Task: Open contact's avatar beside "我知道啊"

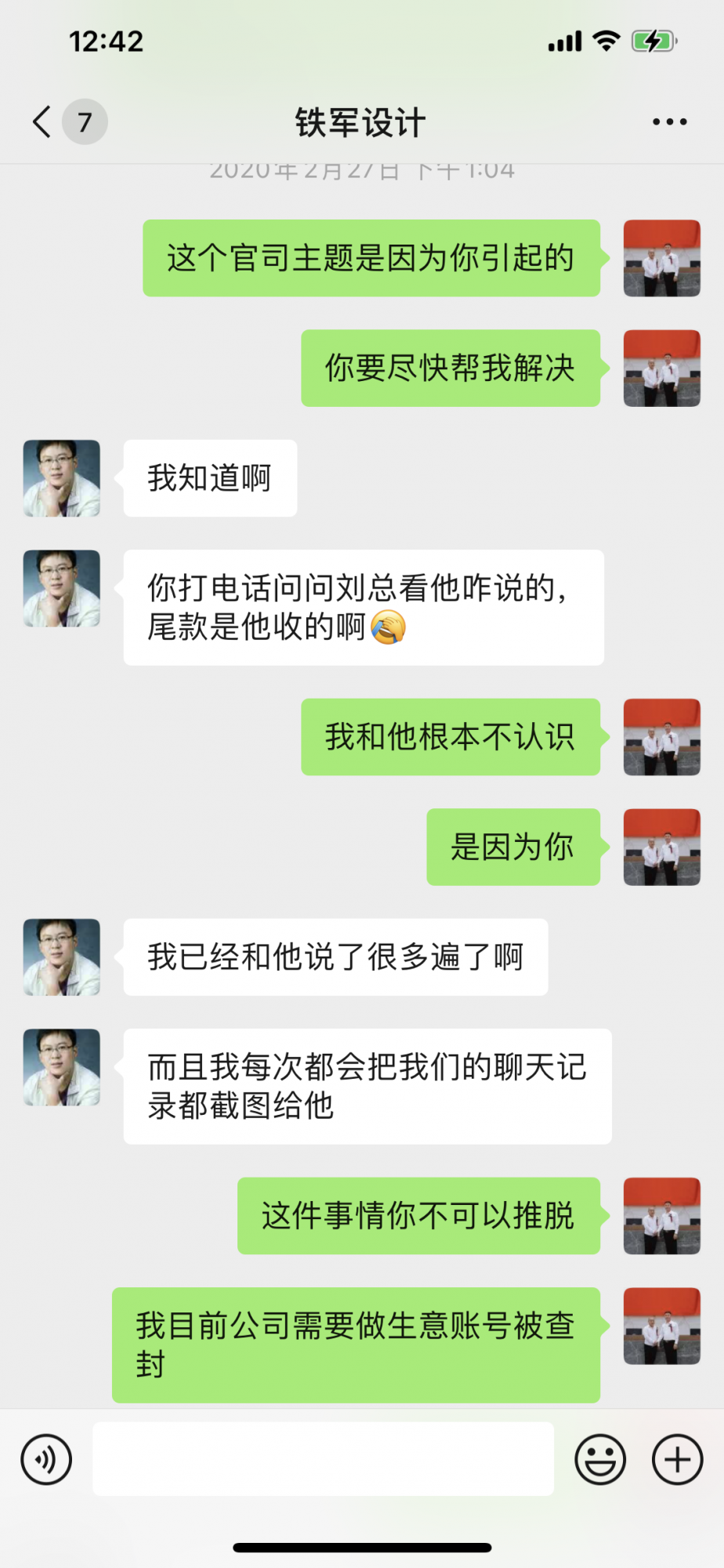Action: tap(62, 478)
